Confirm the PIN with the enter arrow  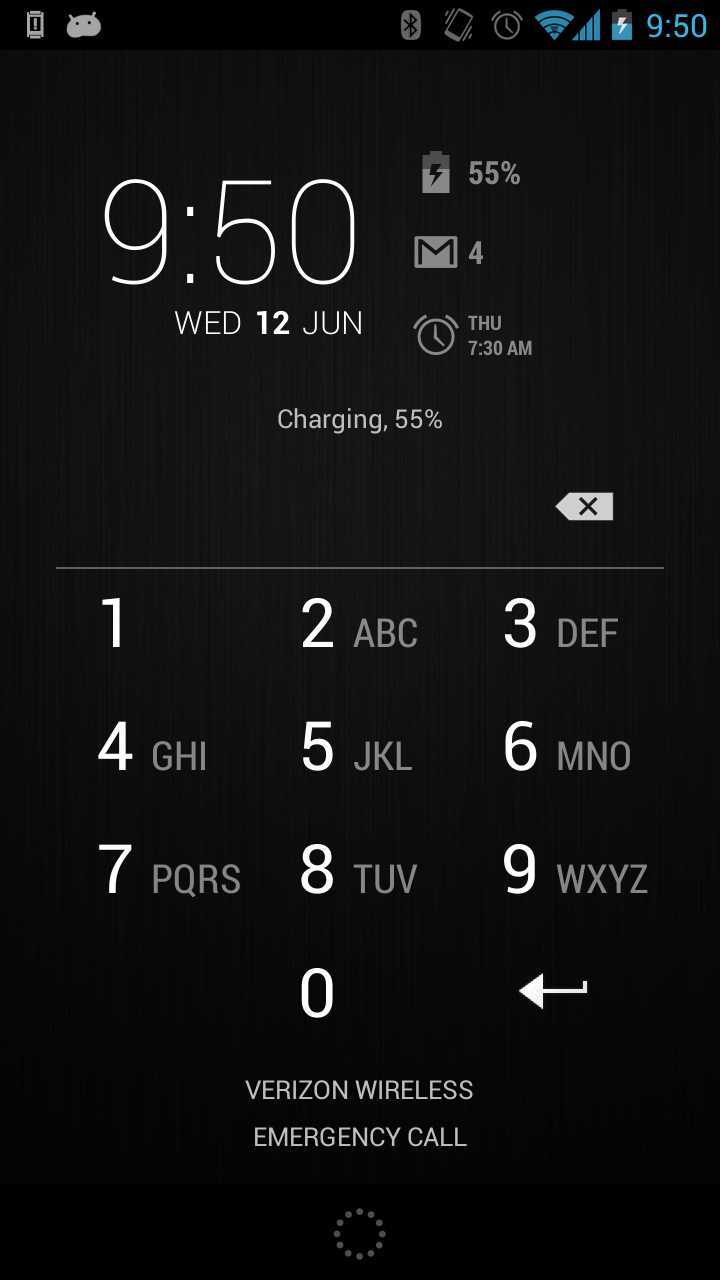(x=553, y=991)
